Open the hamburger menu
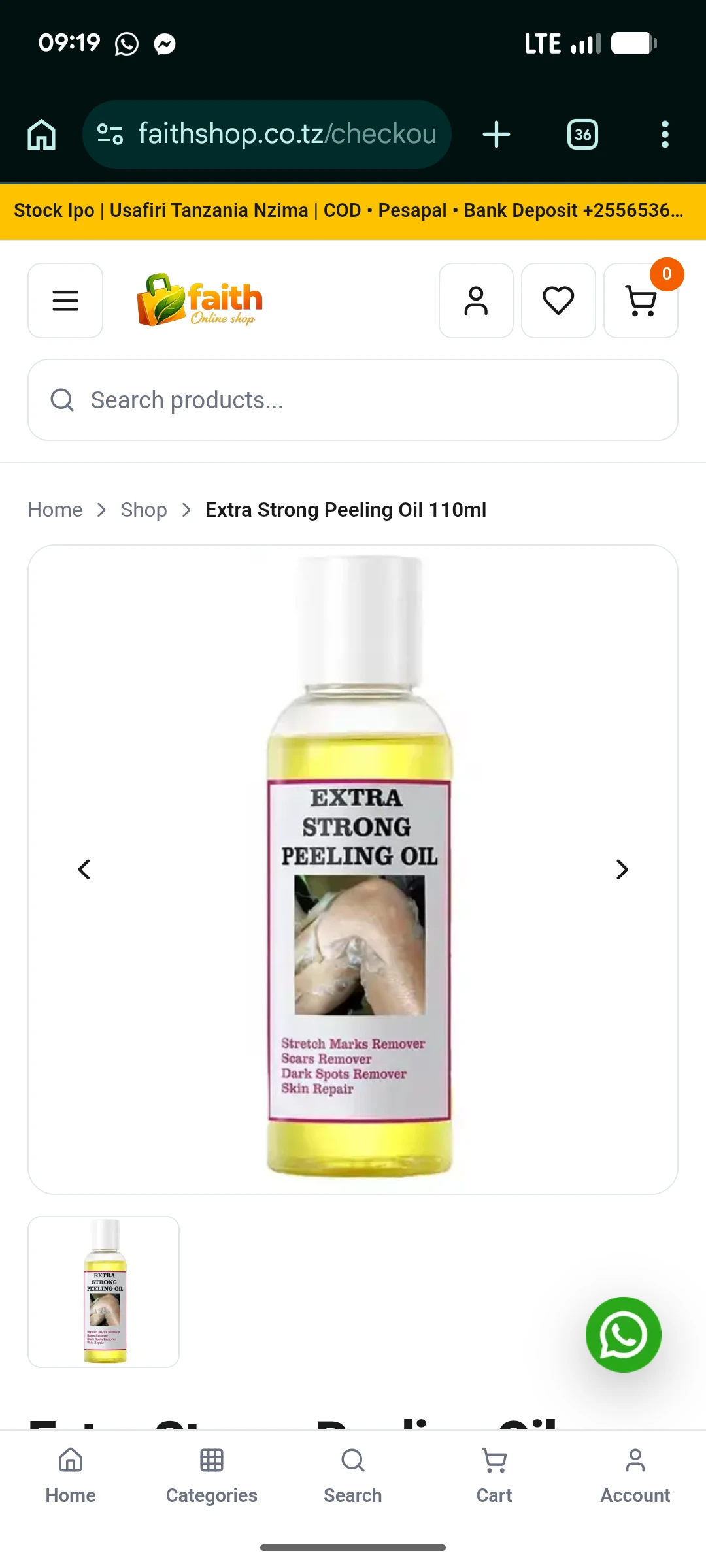Image resolution: width=706 pixels, height=1568 pixels. [65, 301]
